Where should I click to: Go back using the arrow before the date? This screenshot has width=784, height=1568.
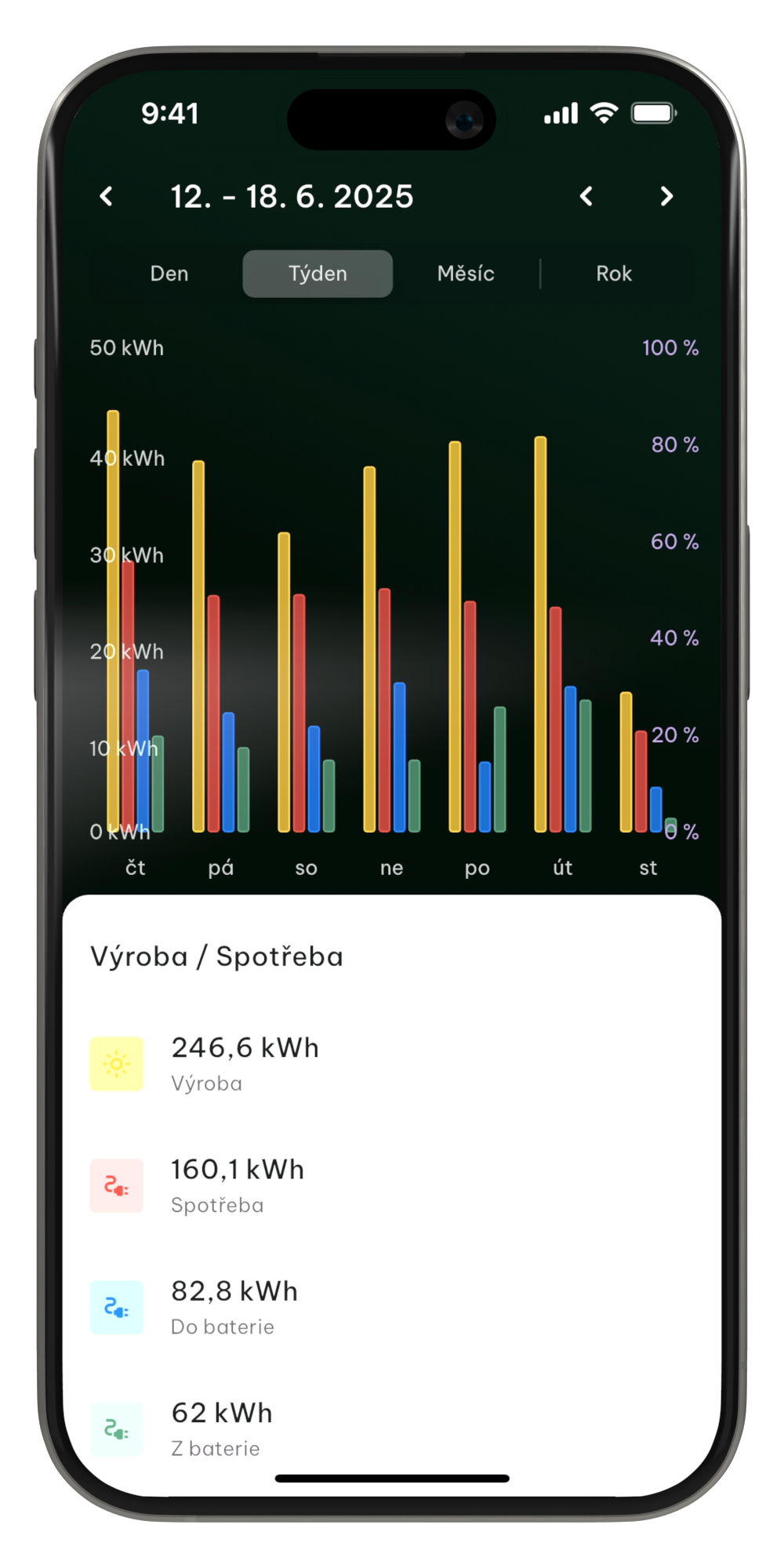pos(107,196)
